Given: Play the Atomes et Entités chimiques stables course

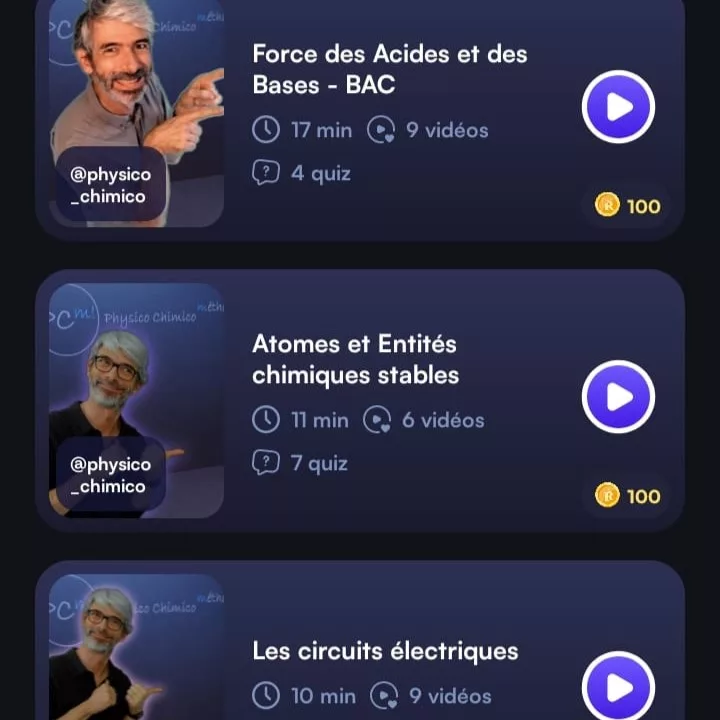Looking at the screenshot, I should pyautogui.click(x=618, y=397).
